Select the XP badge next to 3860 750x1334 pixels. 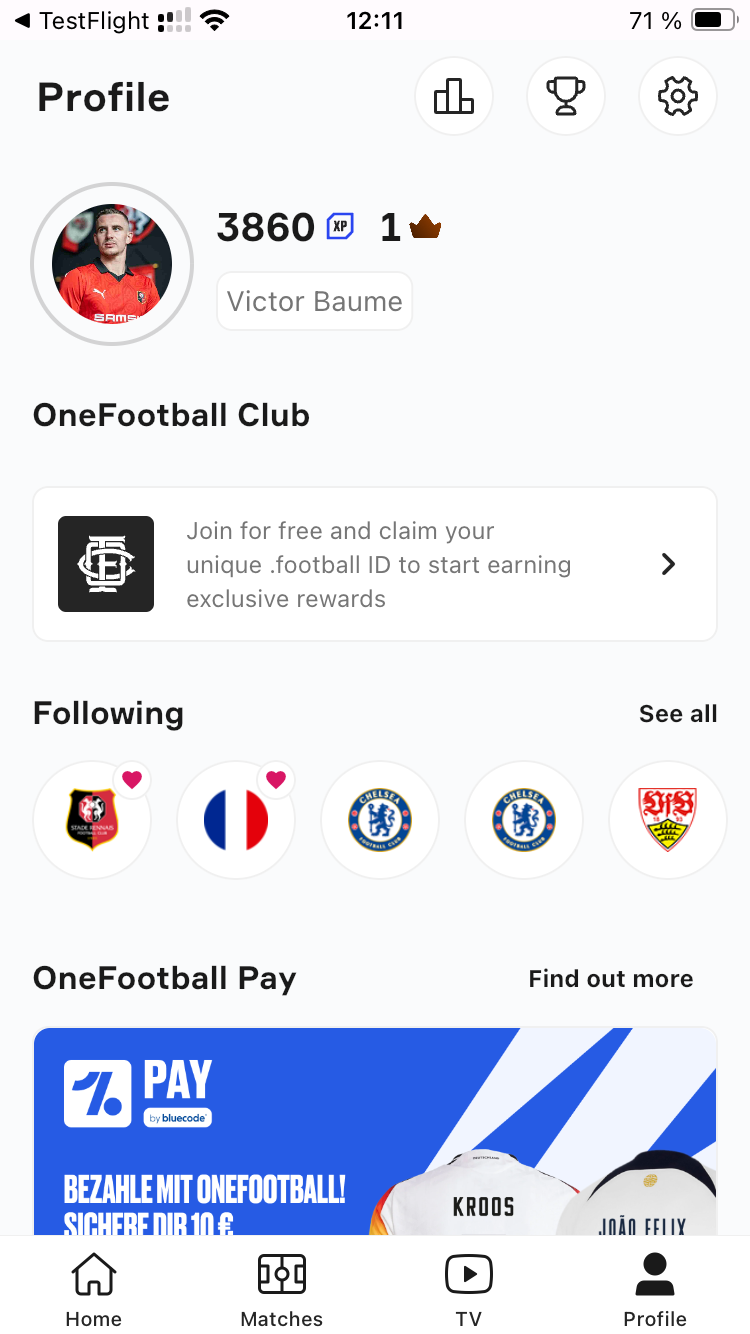point(340,227)
